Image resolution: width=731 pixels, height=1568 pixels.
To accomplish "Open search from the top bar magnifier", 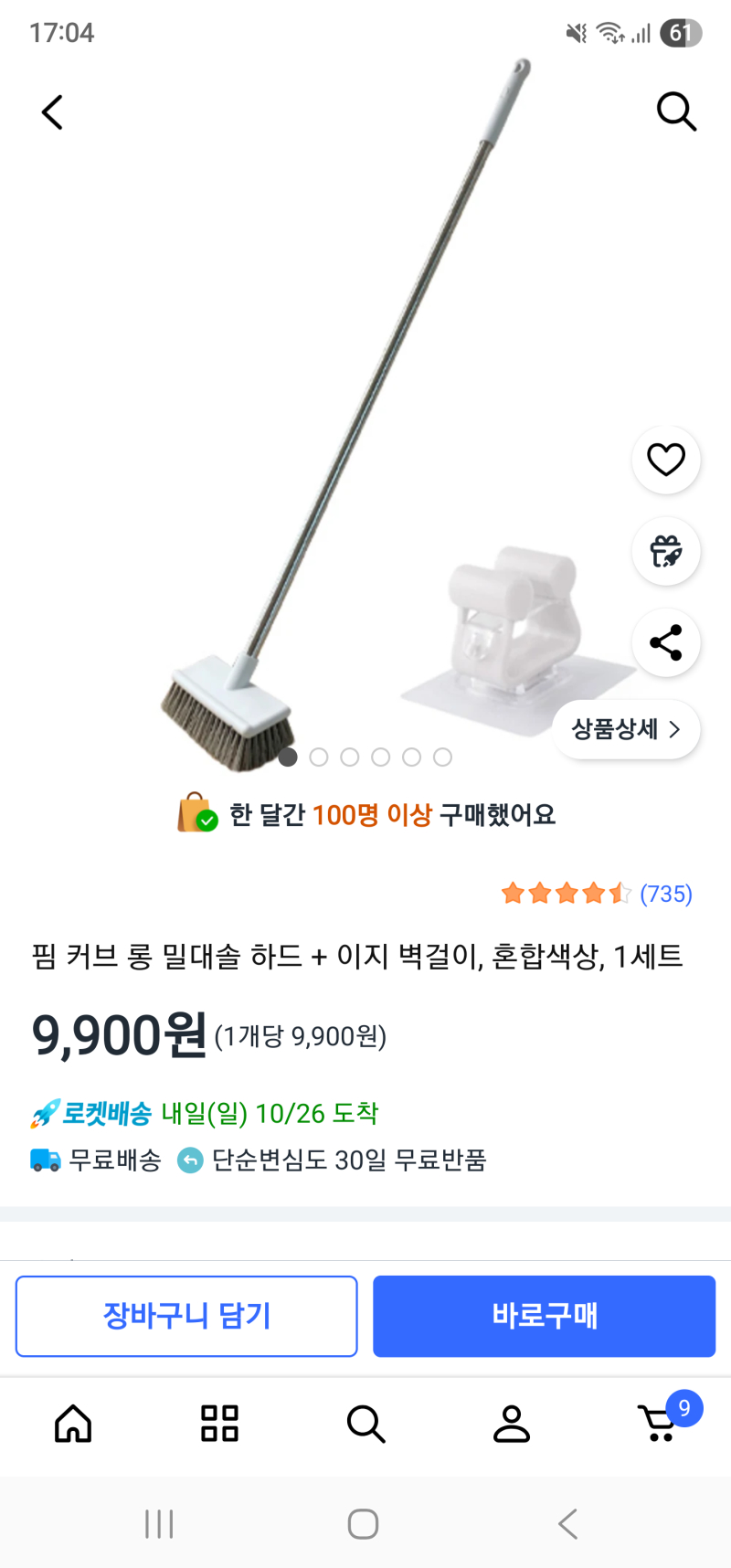I will pos(676,112).
